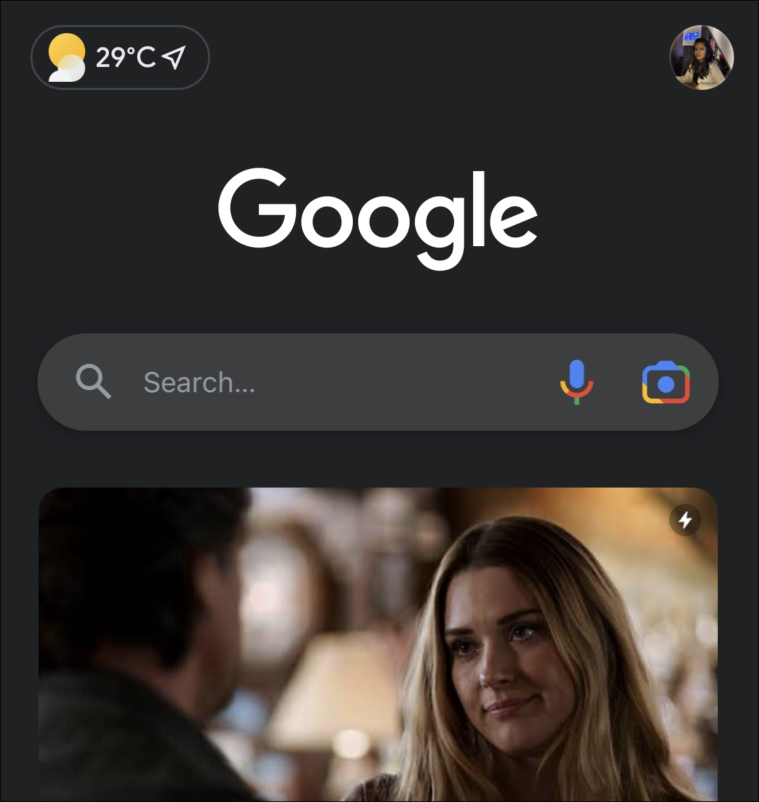Viewport: 759px width, 802px height.
Task: Open the 29°C weather chip
Action: tap(120, 58)
